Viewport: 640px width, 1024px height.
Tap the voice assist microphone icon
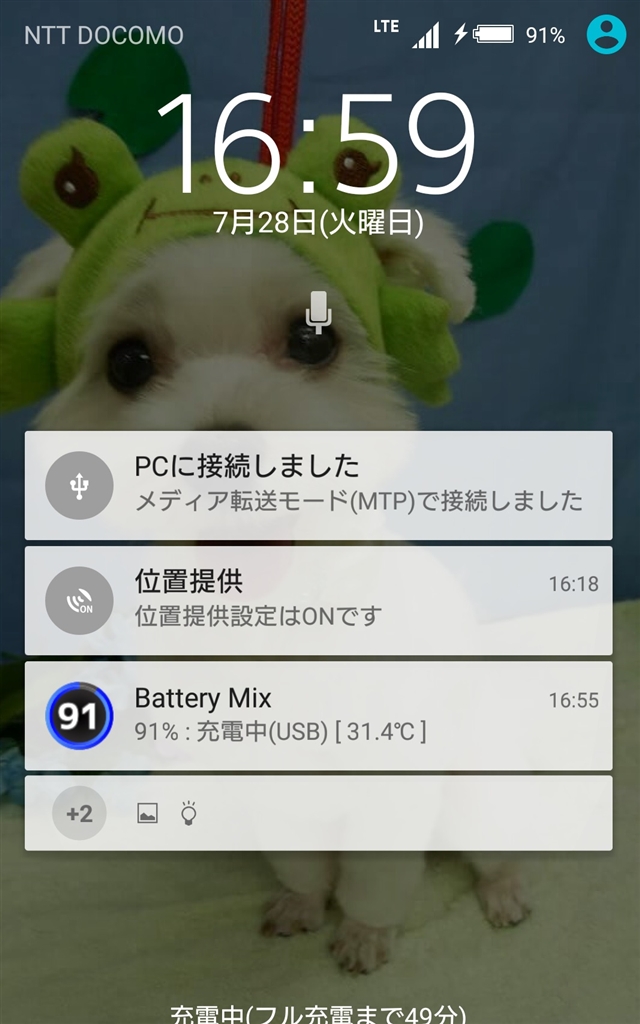point(318,313)
